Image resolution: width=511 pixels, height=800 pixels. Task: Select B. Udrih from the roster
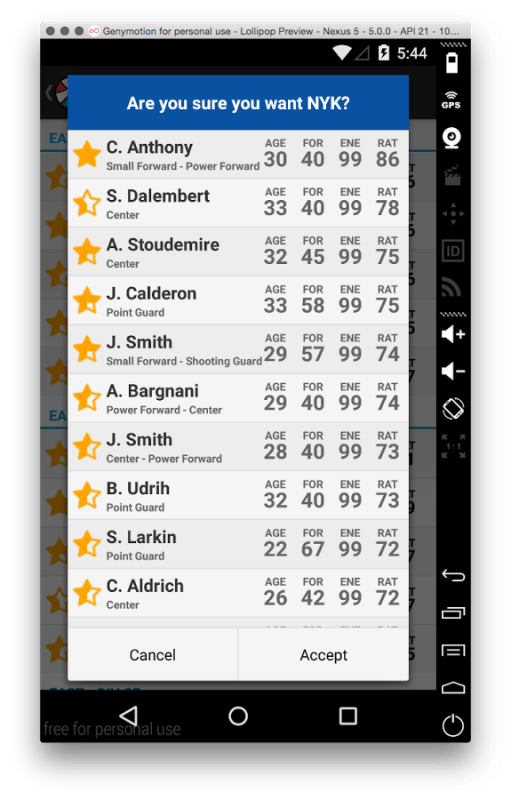(238, 495)
